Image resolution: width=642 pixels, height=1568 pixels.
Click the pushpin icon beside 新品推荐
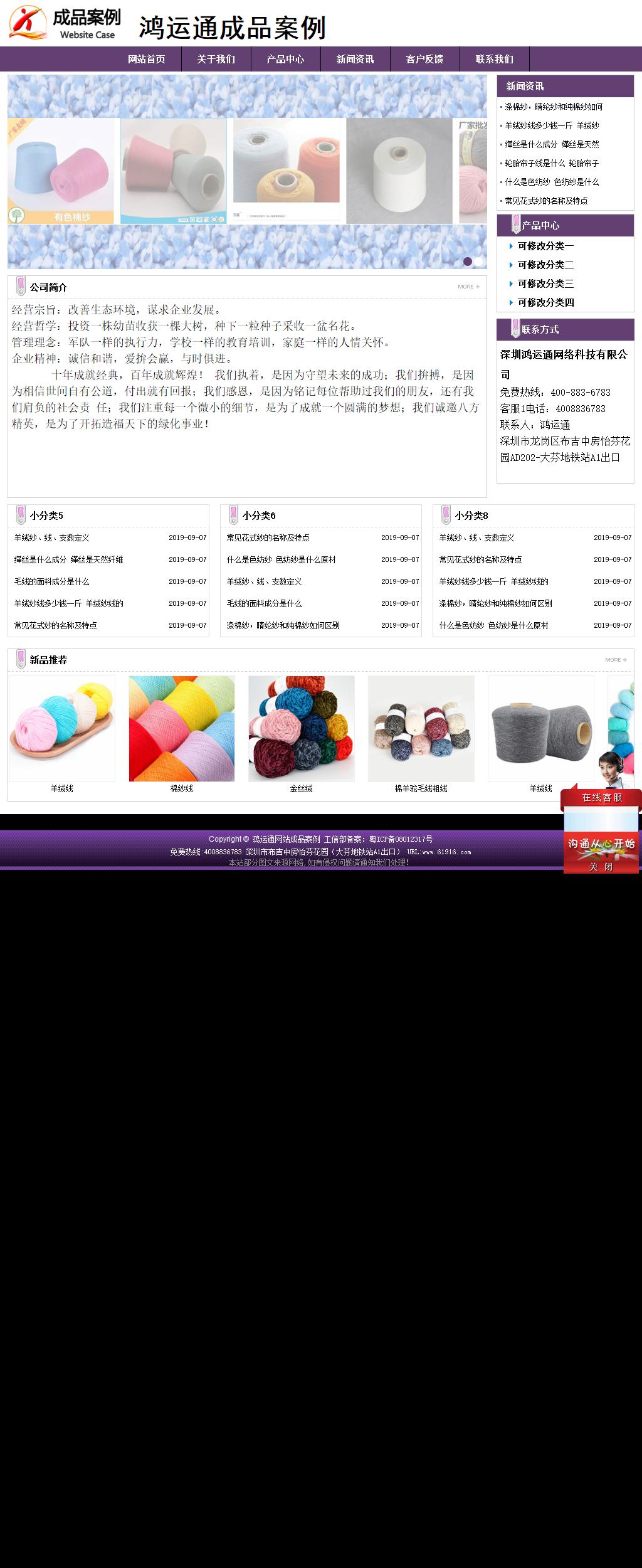tap(21, 659)
